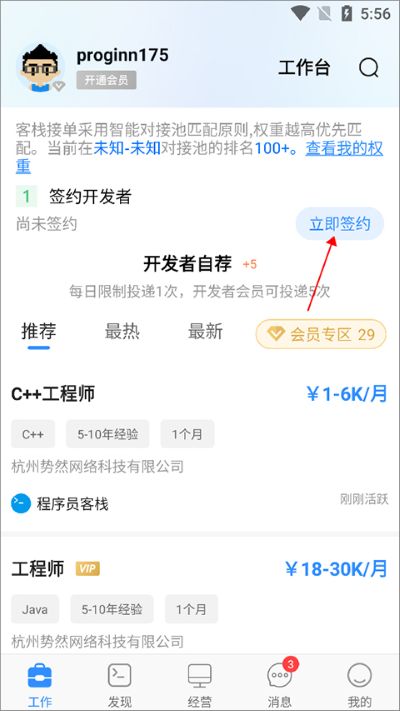Go to the 经营 tab
The height and width of the screenshot is (711, 400).
pos(200,683)
